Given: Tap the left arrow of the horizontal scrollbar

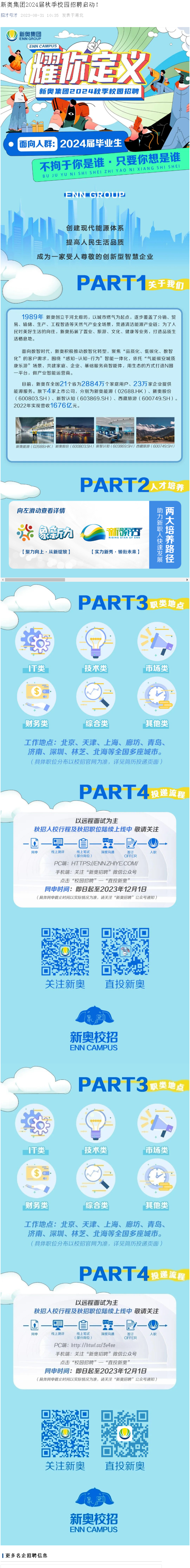Looking at the screenshot, I should [3, 580].
